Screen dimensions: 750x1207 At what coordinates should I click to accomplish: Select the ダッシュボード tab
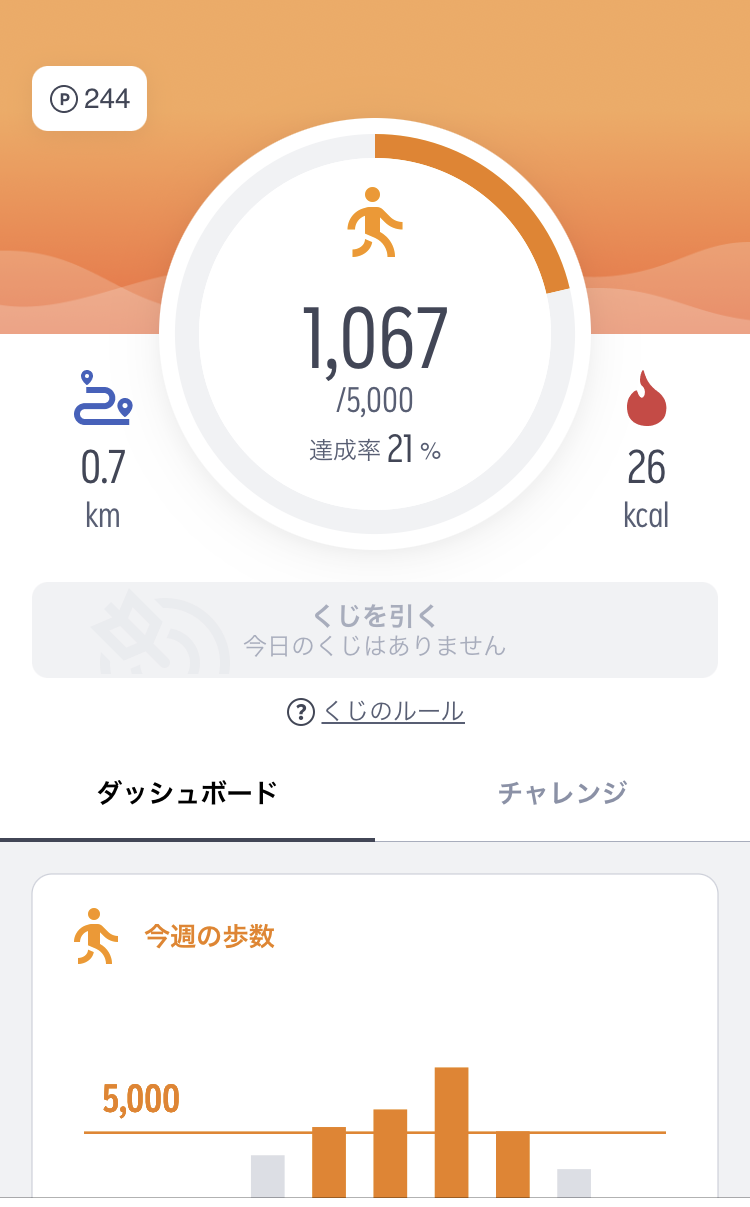tap(187, 790)
